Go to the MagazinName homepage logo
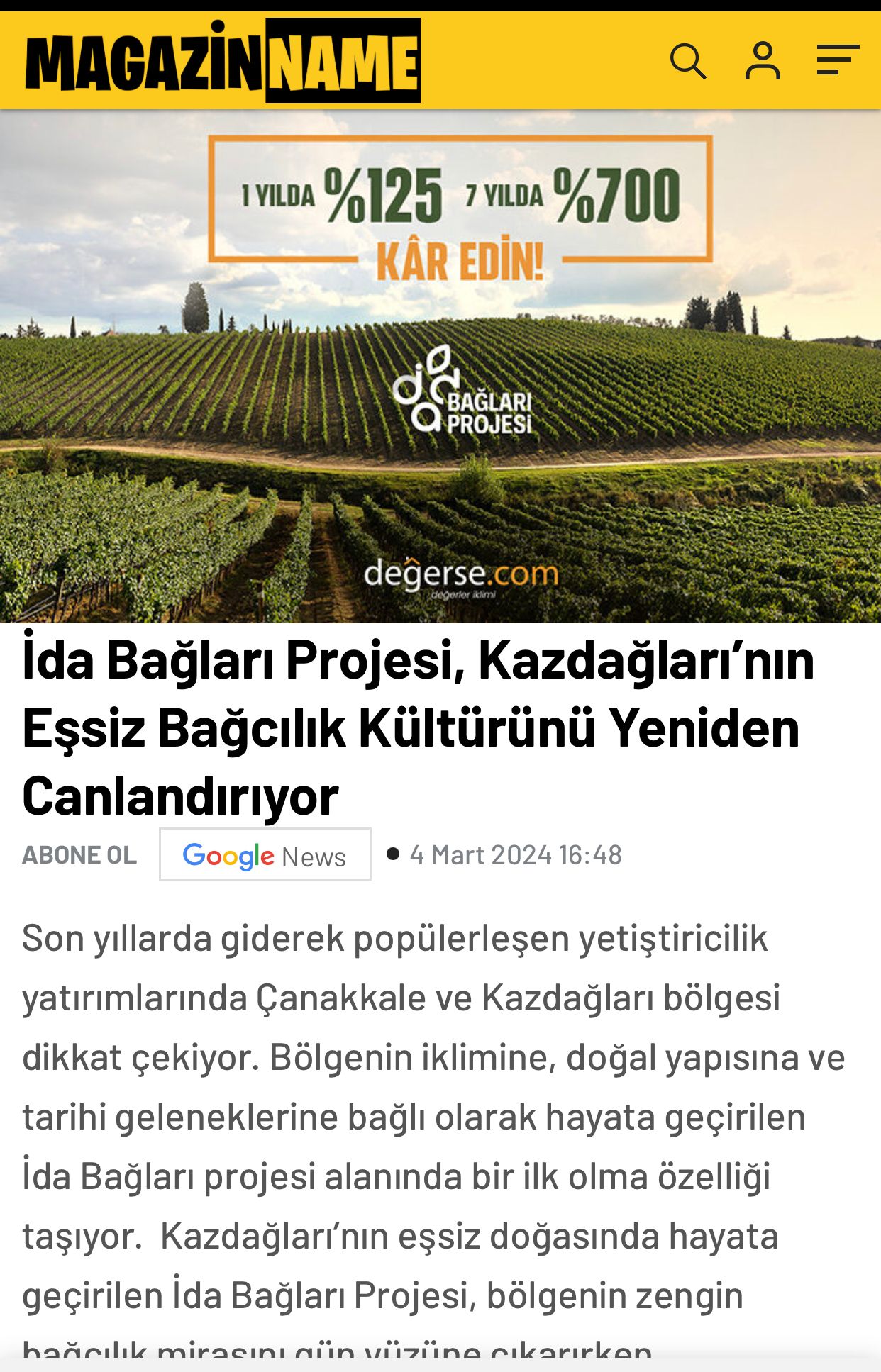This screenshot has width=881, height=1372. (223, 61)
